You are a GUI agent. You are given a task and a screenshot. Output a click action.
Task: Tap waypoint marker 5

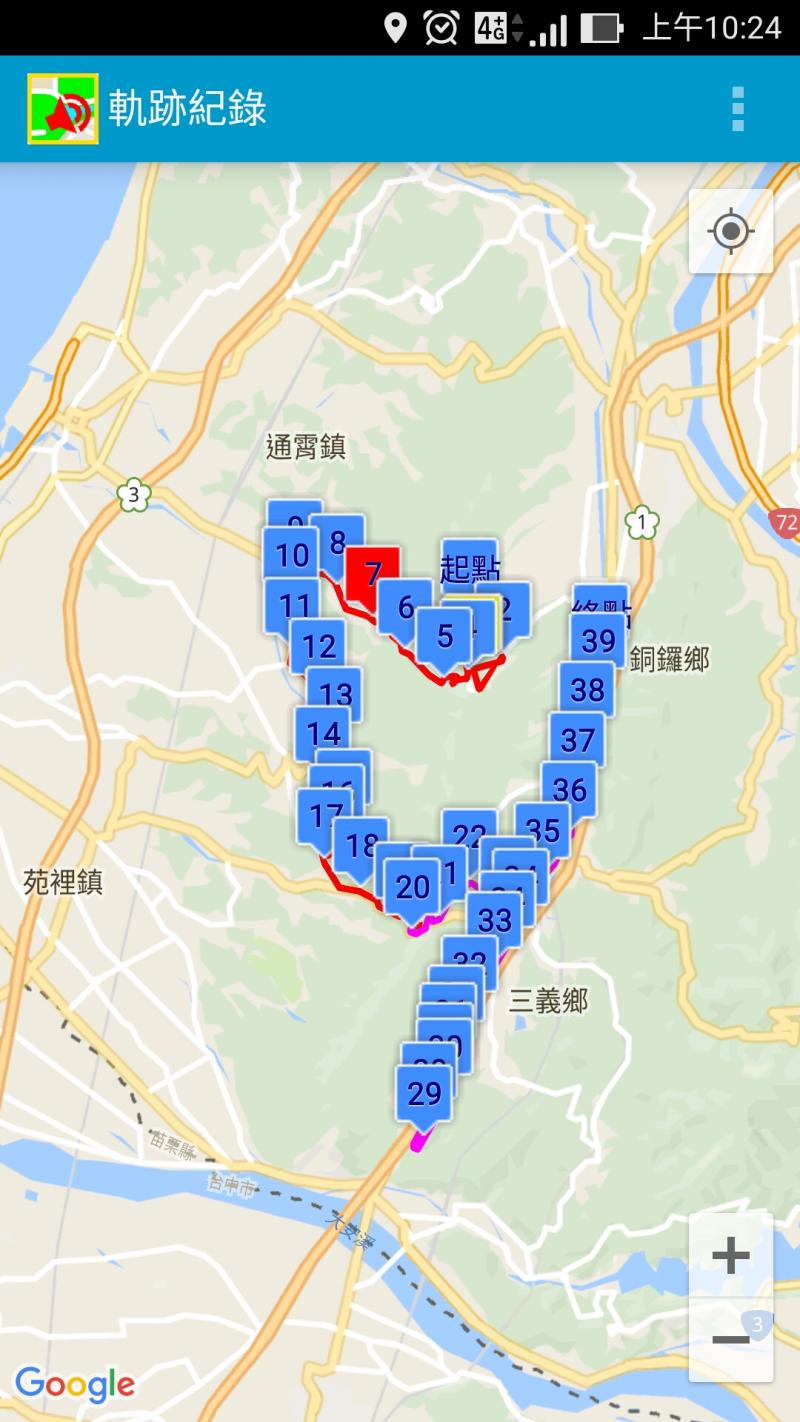444,635
